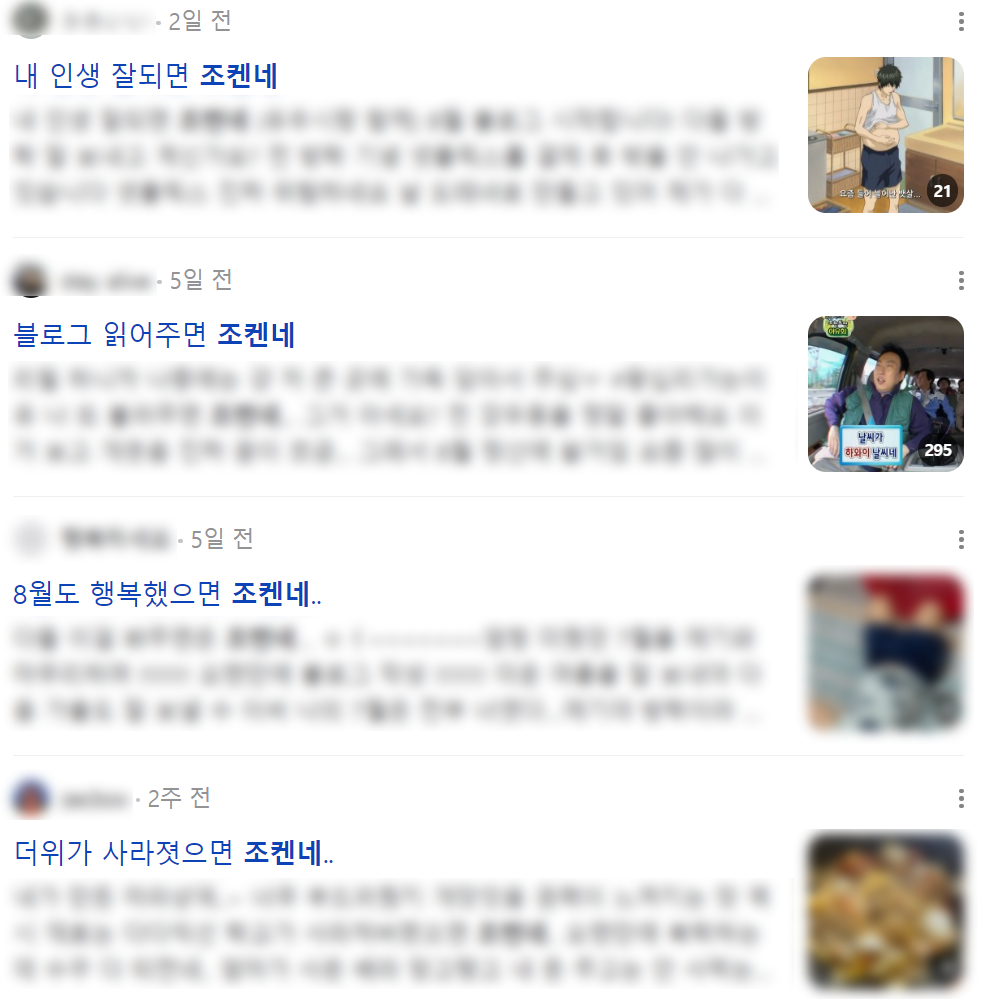Open the post '더위가 사라졌으면 조켄네..'

coord(174,853)
